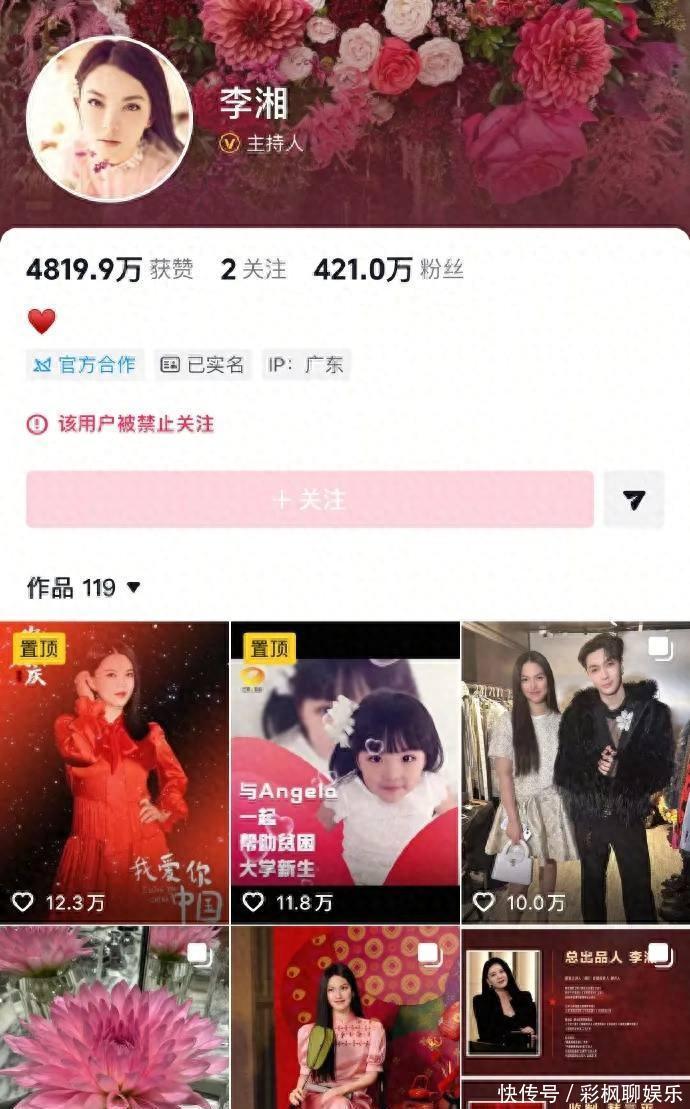Open the pink flower post

pyautogui.click(x=114, y=1017)
